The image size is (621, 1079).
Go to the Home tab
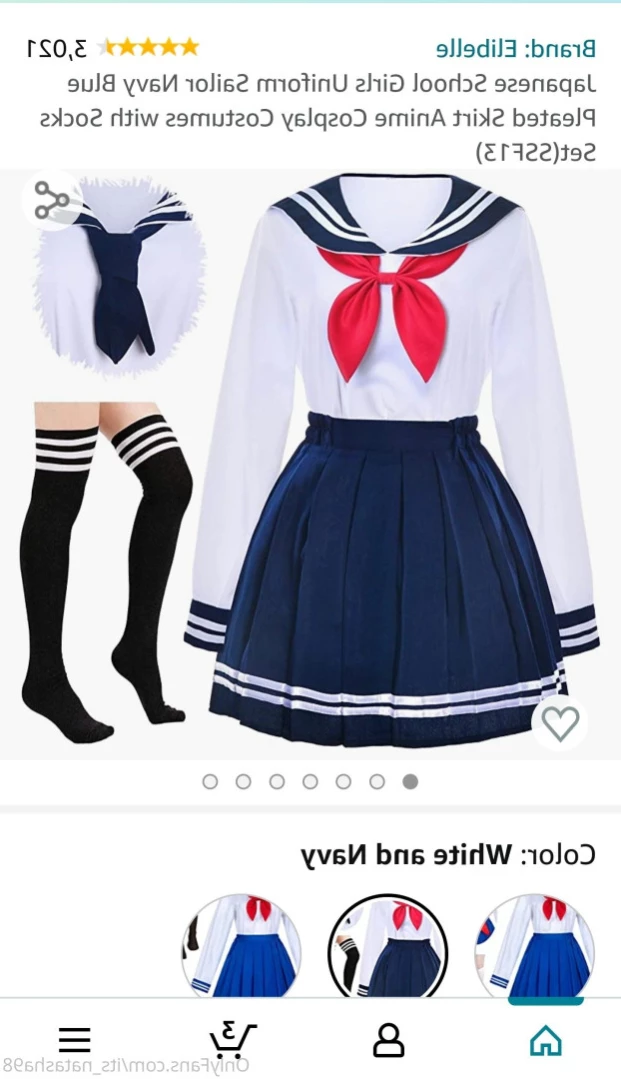coord(545,1040)
